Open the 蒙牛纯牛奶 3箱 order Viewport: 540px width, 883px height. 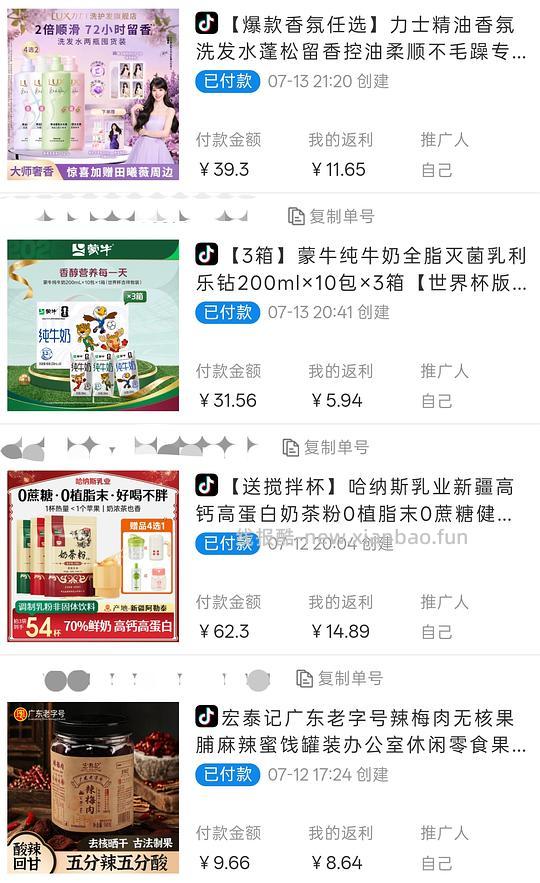[x=360, y=269]
